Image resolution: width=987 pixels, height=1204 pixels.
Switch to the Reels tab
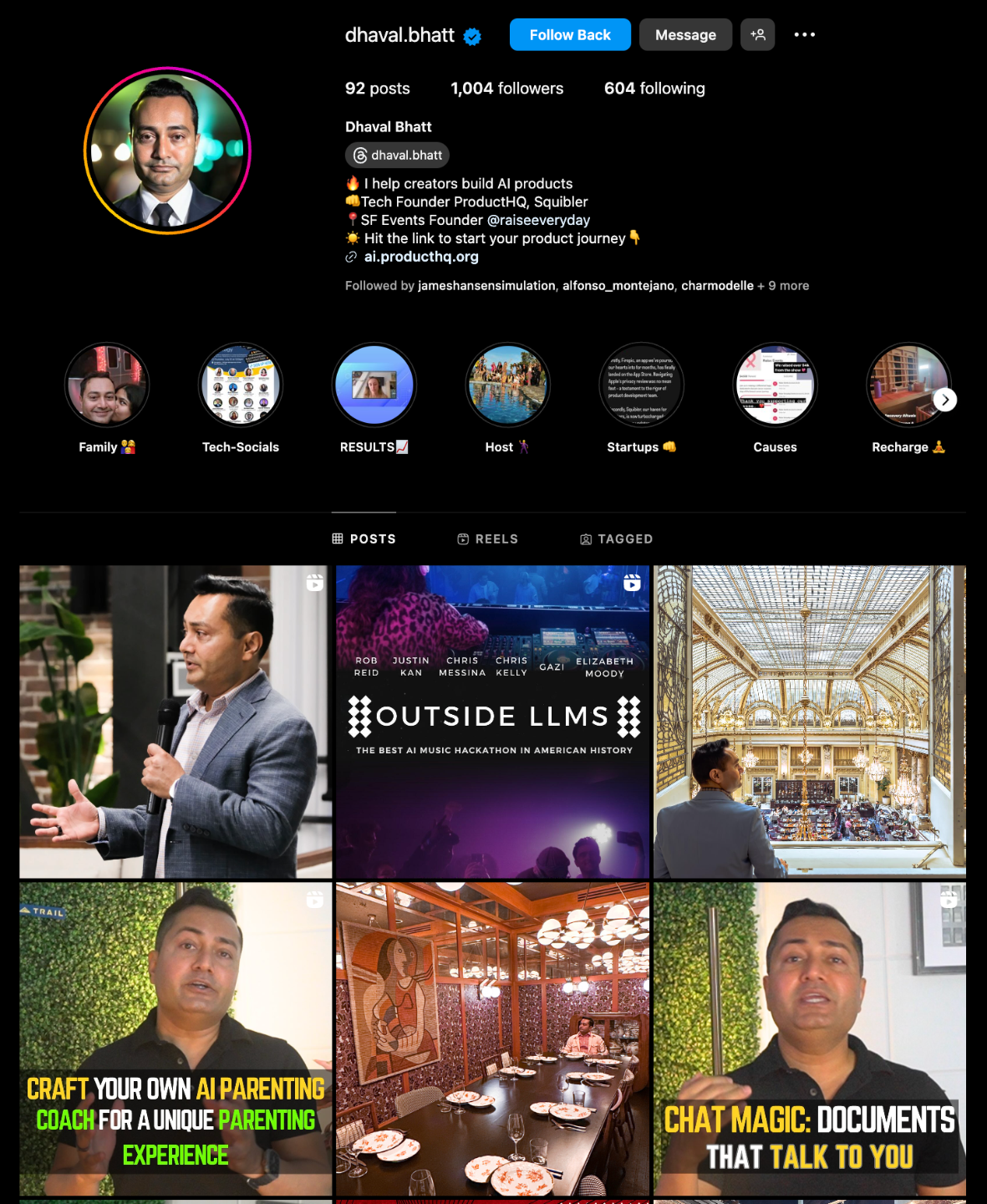tap(488, 539)
